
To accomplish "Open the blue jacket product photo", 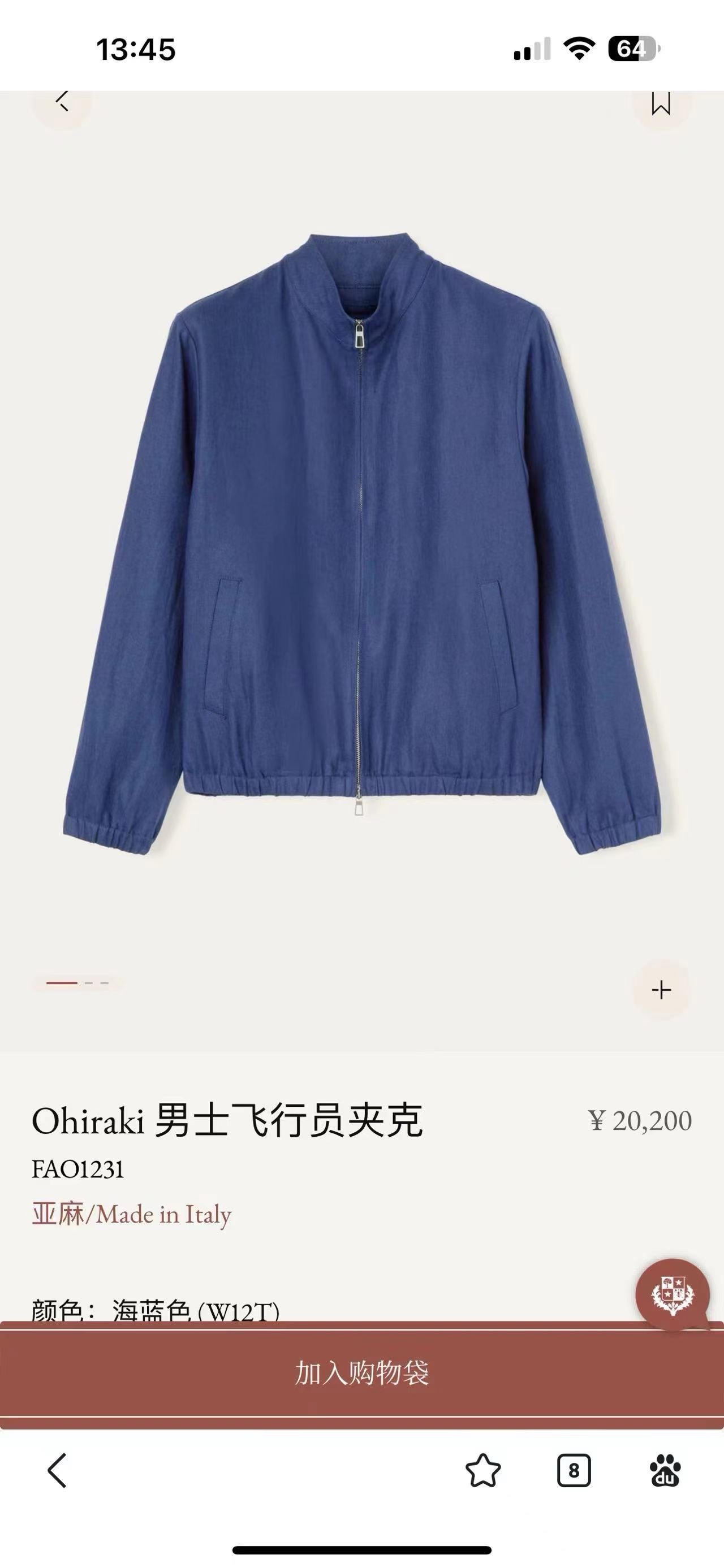I will 361,543.
